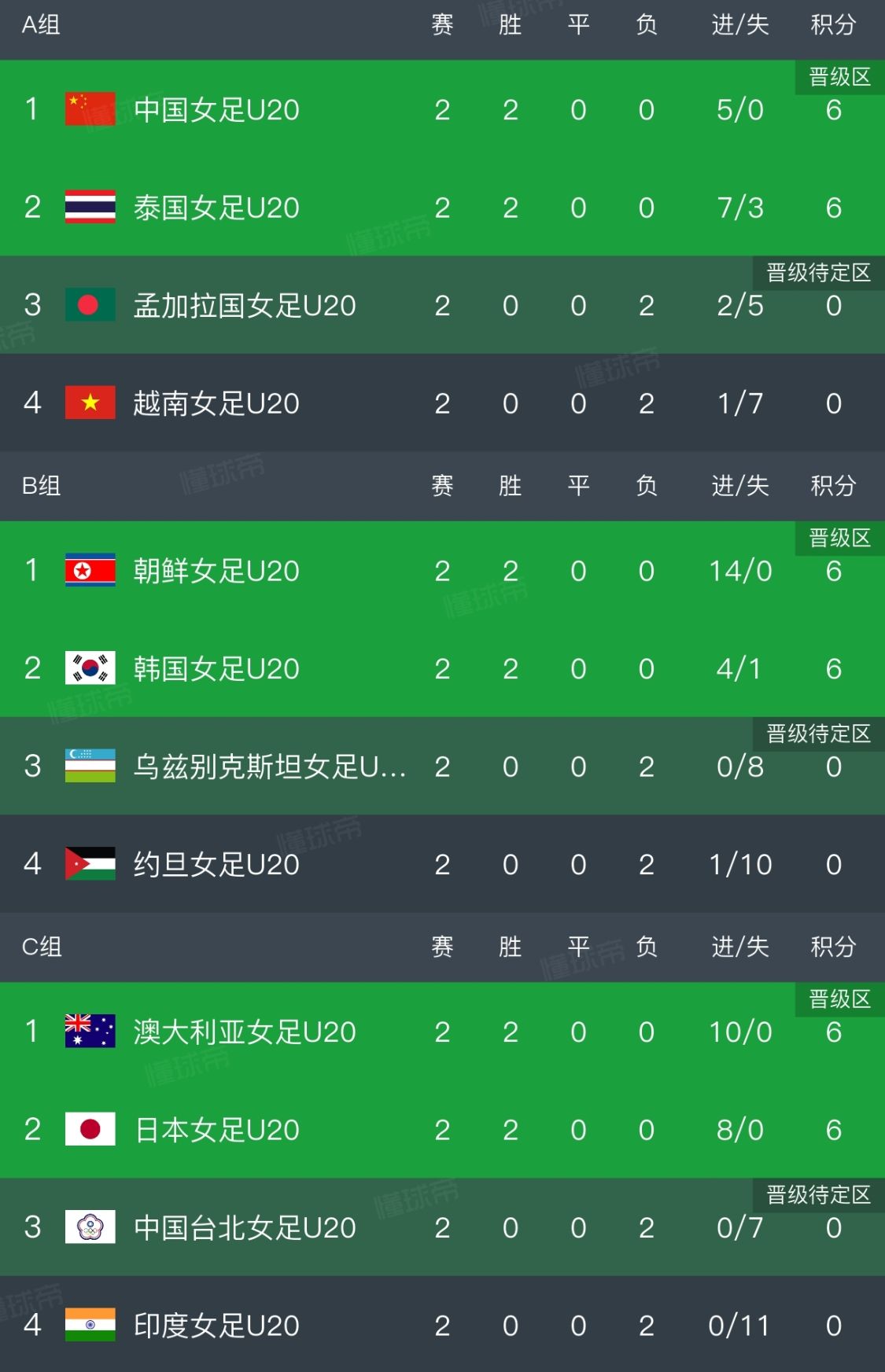View the 越南女足U20 team row
885x1372 pixels.
pyautogui.click(x=442, y=403)
